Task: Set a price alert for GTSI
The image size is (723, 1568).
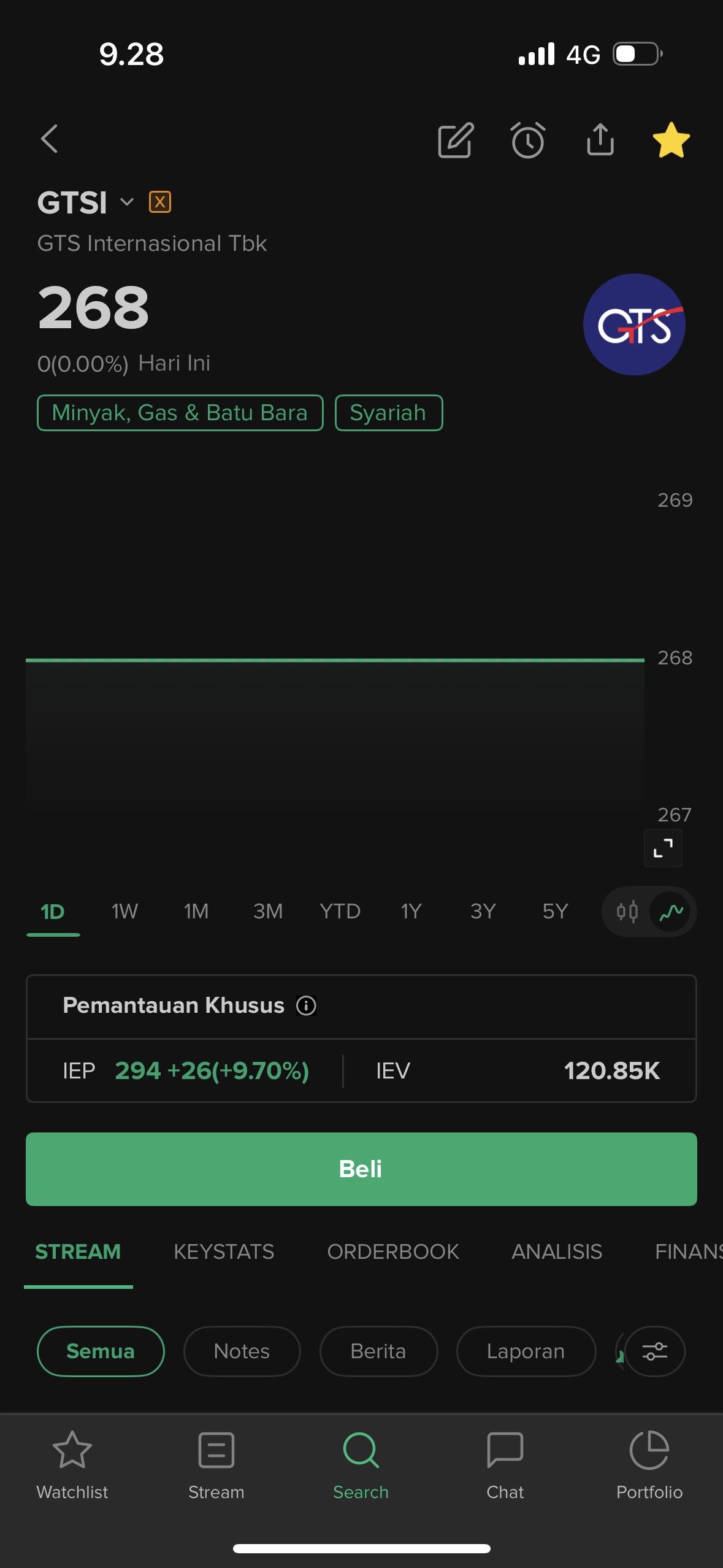Action: point(527,140)
